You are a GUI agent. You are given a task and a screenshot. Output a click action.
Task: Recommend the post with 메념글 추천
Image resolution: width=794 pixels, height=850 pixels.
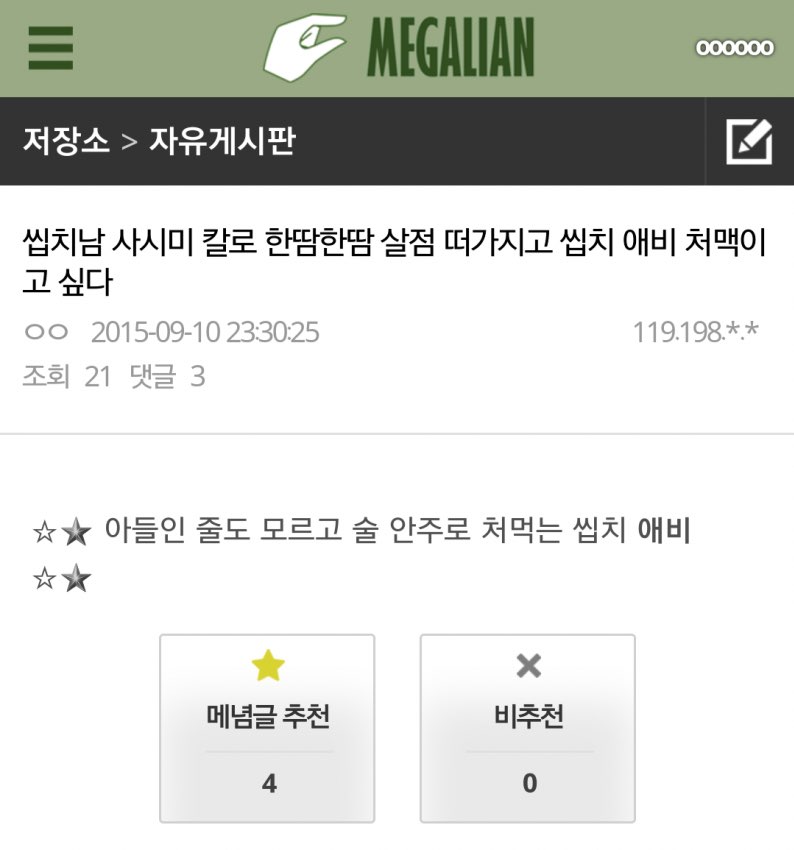click(267, 728)
